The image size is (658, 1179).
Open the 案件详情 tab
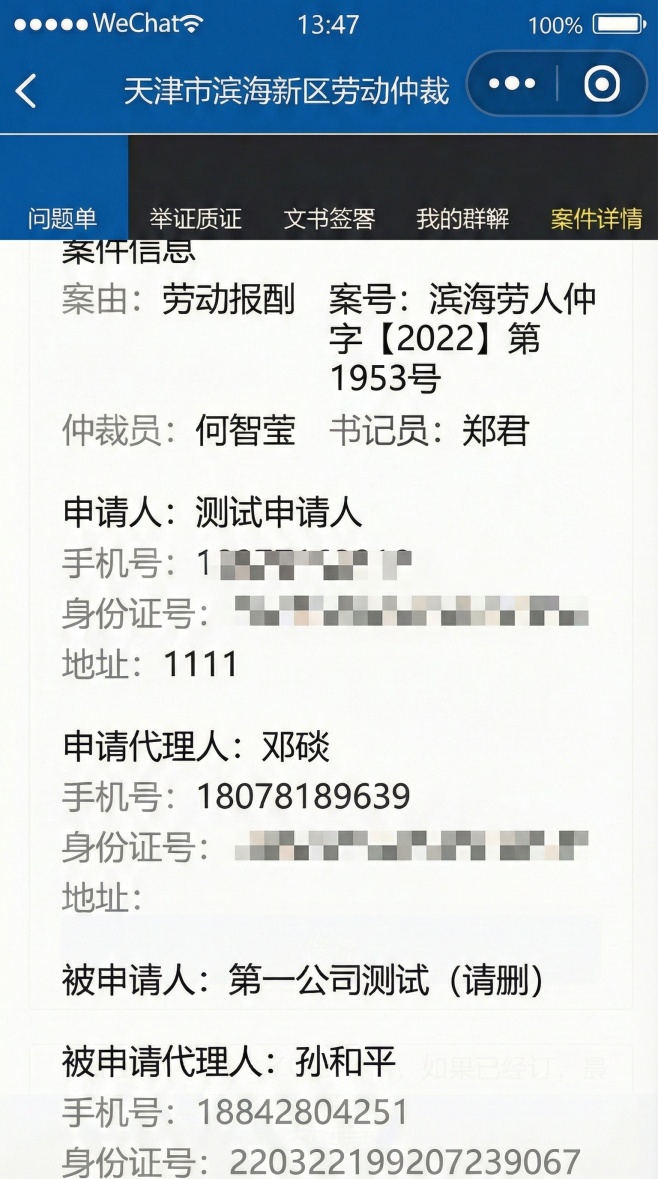click(596, 219)
